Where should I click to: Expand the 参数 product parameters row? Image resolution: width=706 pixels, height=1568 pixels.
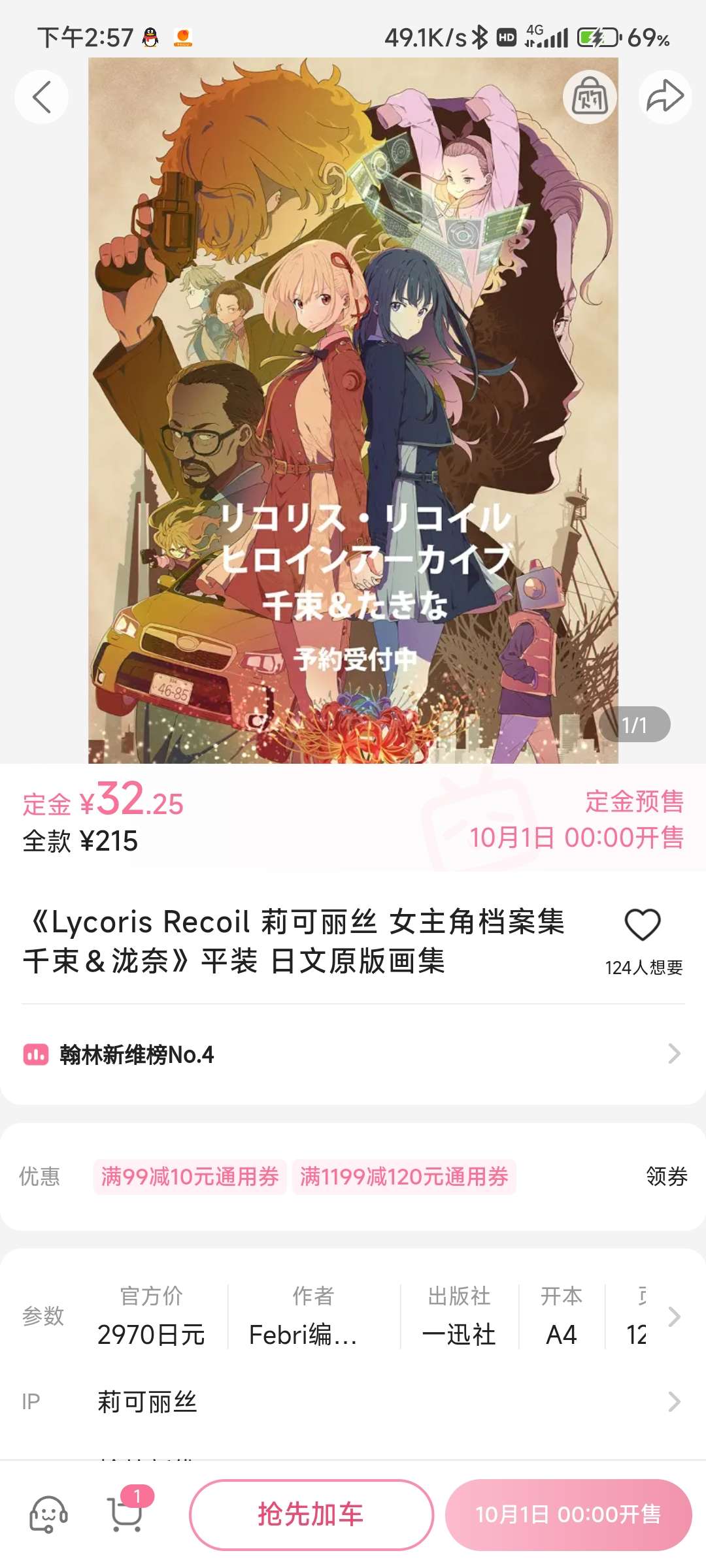pyautogui.click(x=674, y=1316)
